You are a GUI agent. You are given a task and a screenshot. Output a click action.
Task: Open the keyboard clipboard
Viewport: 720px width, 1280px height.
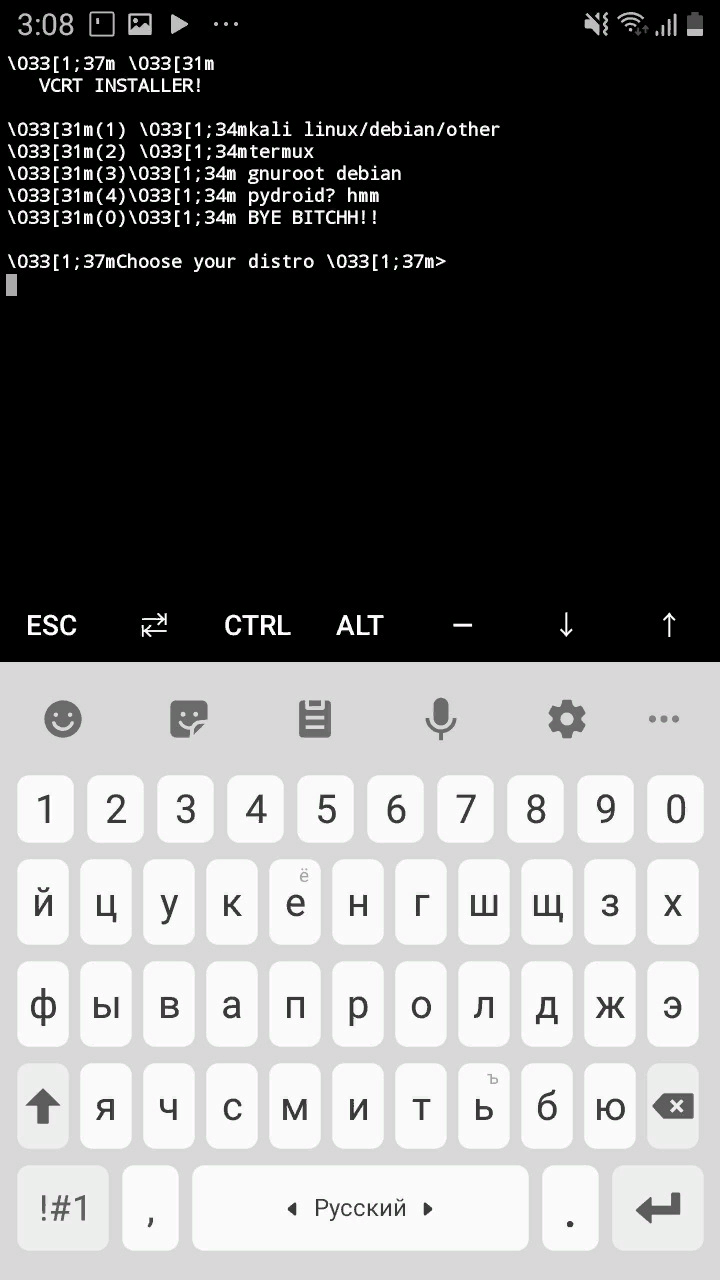(315, 718)
